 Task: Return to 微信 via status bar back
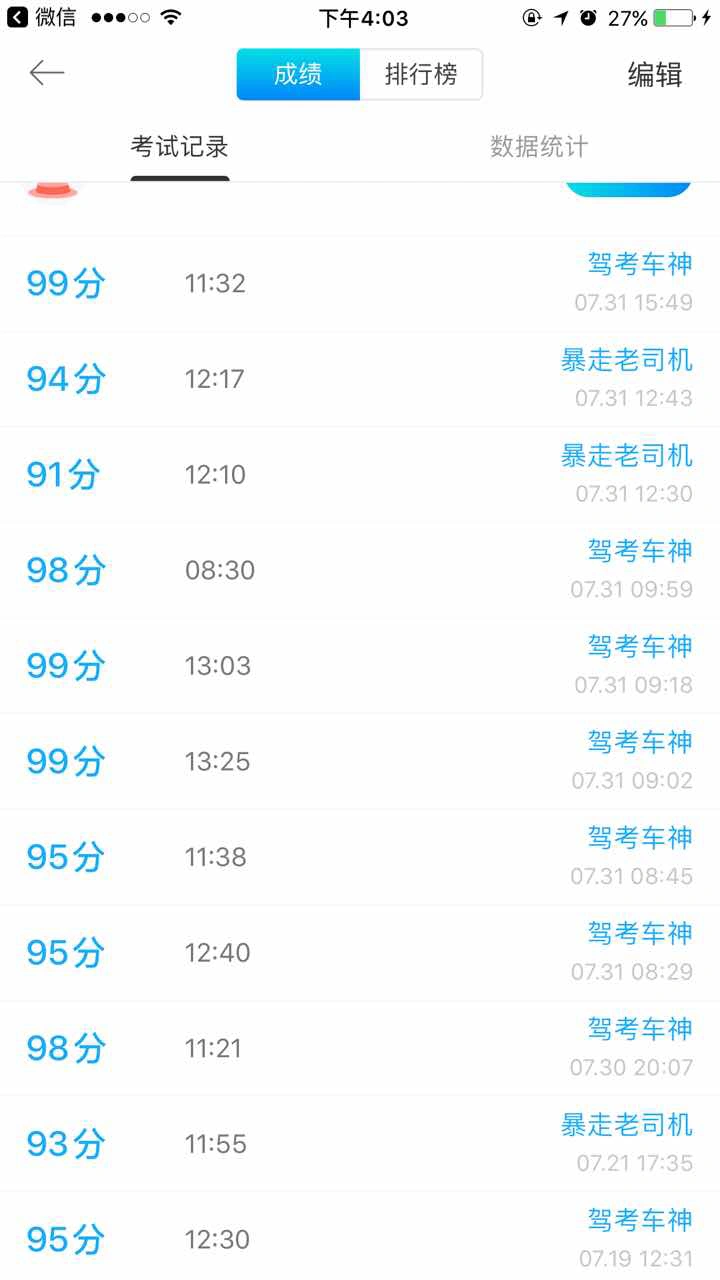click(x=42, y=18)
